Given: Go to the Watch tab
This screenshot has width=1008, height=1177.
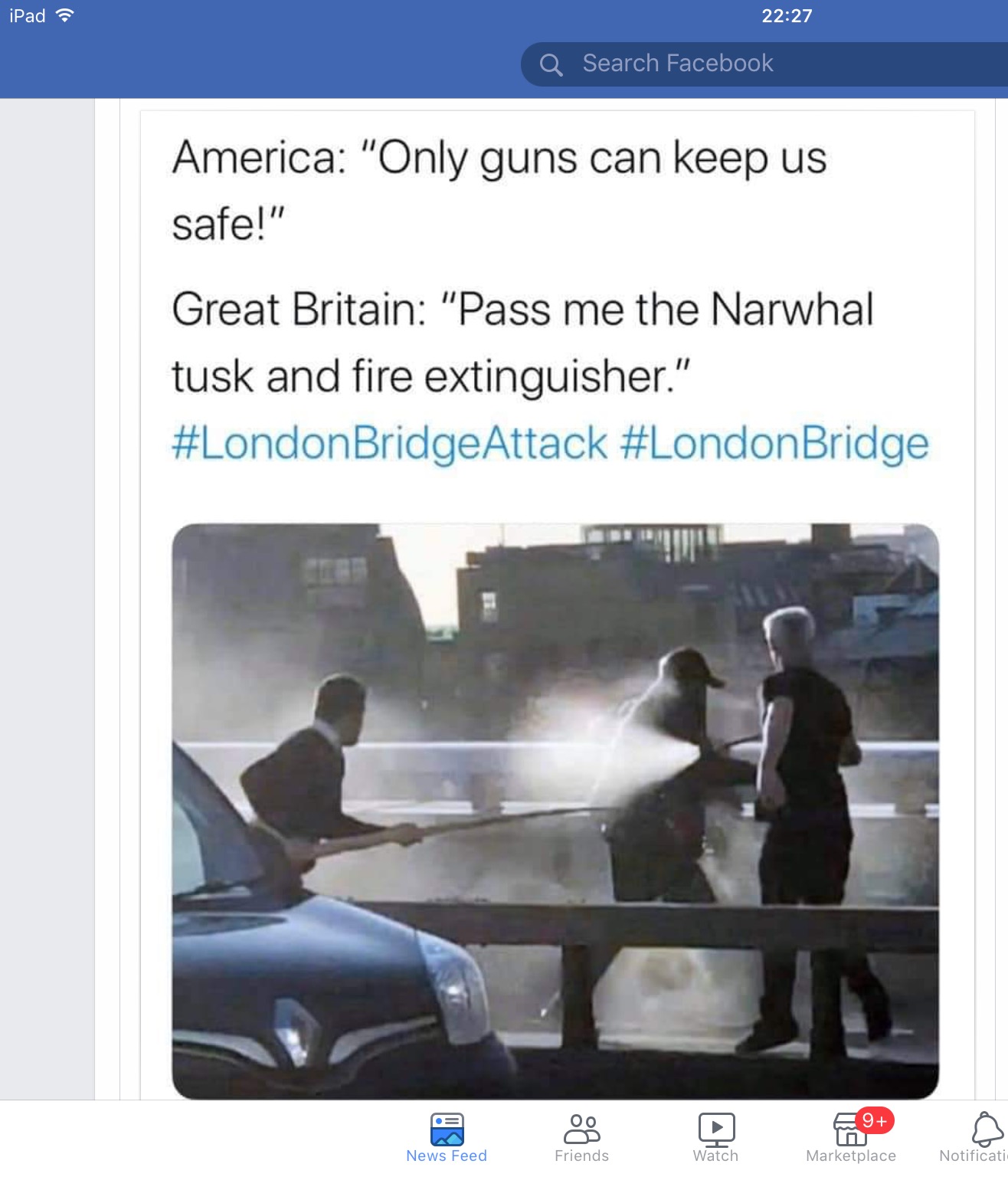Looking at the screenshot, I should [x=715, y=1138].
